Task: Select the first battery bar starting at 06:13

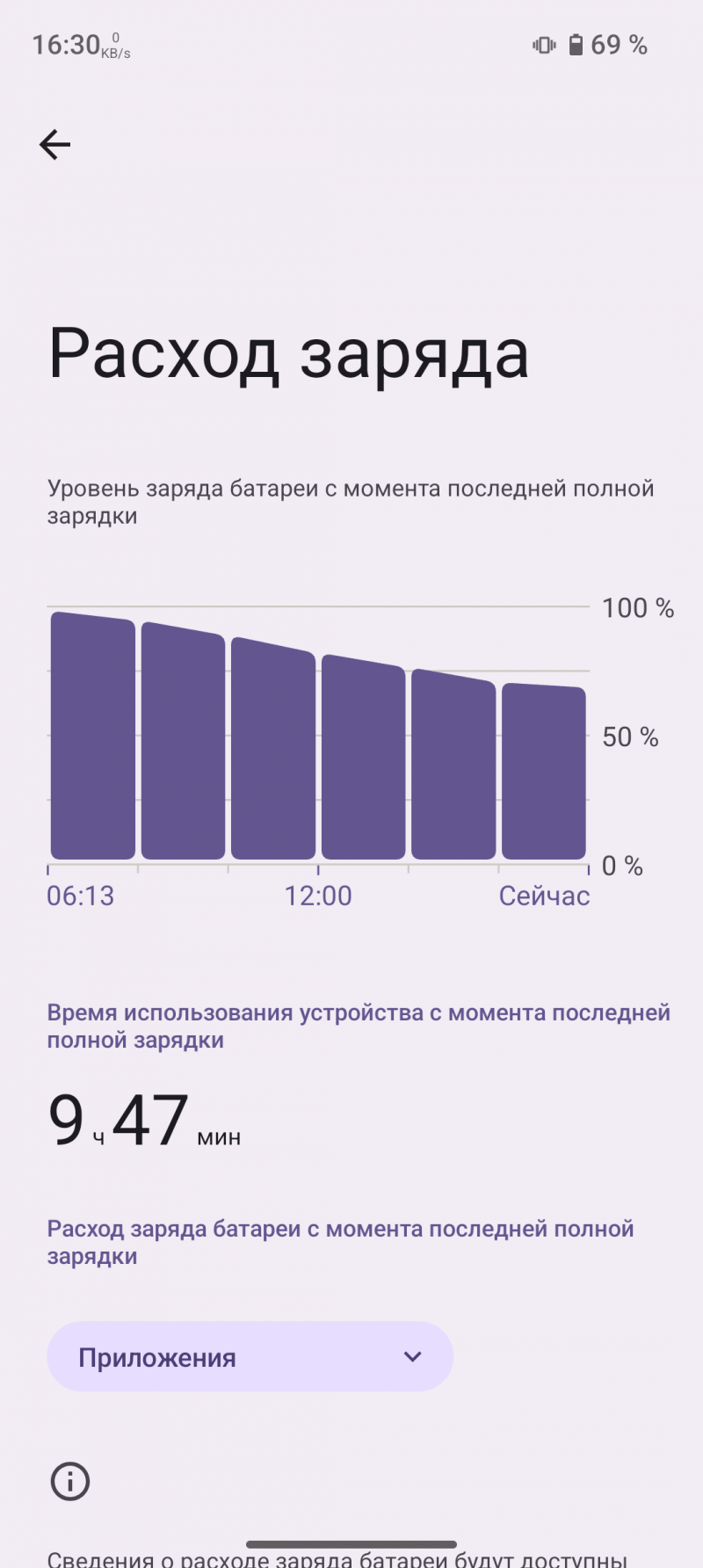Action: pos(93,736)
